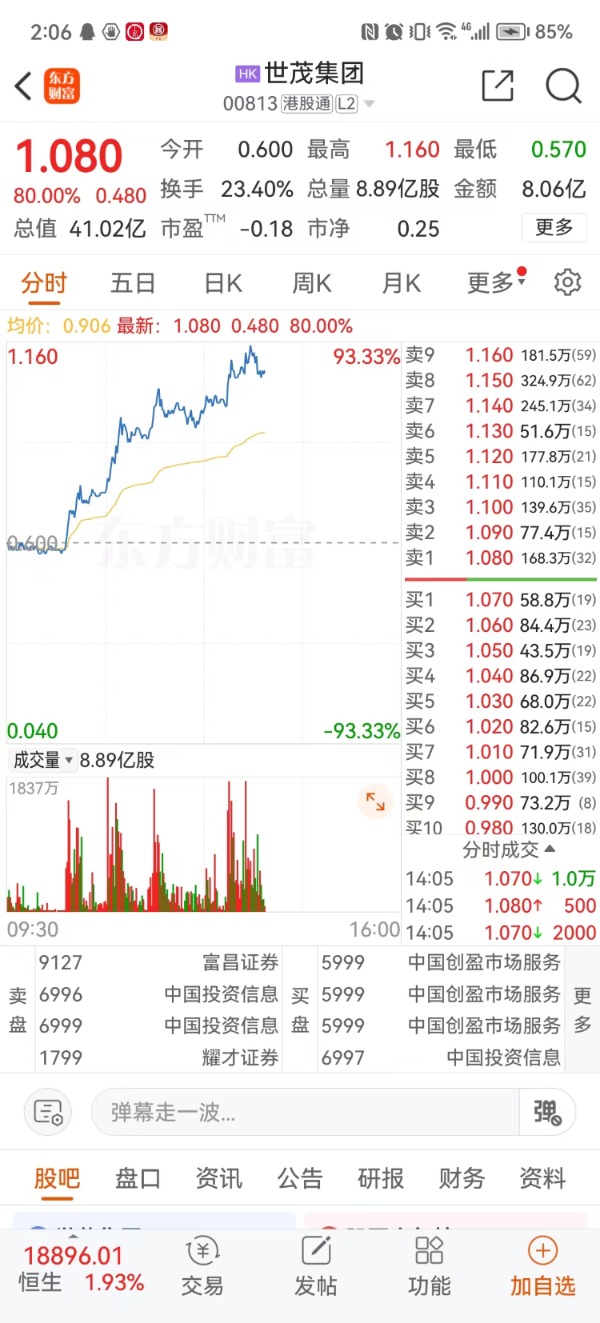Screen dimensions: 600x1323
Task: Switch to 五日 chart tab
Action: coord(132,283)
